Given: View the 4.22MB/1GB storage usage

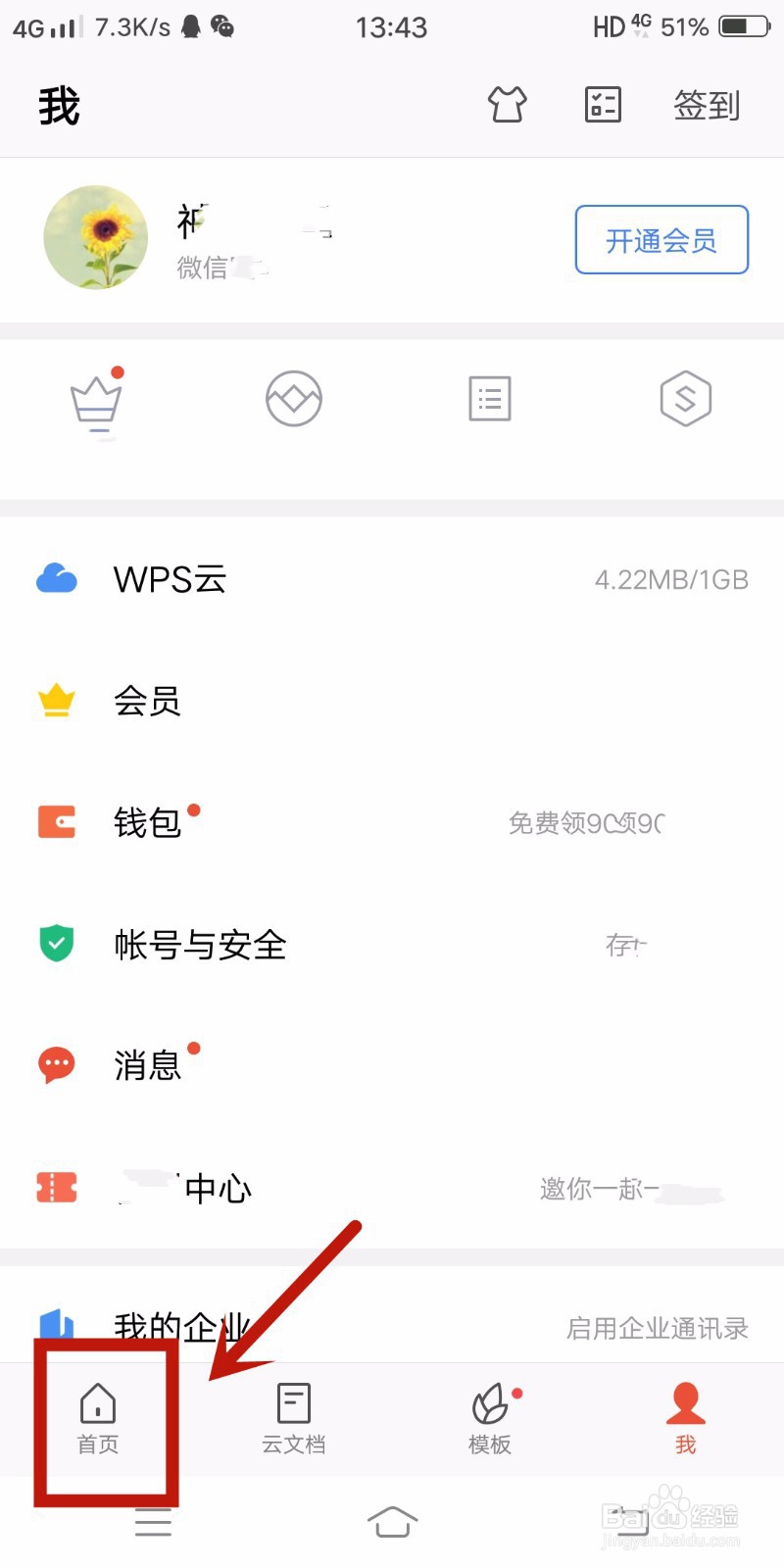Looking at the screenshot, I should pos(673,578).
